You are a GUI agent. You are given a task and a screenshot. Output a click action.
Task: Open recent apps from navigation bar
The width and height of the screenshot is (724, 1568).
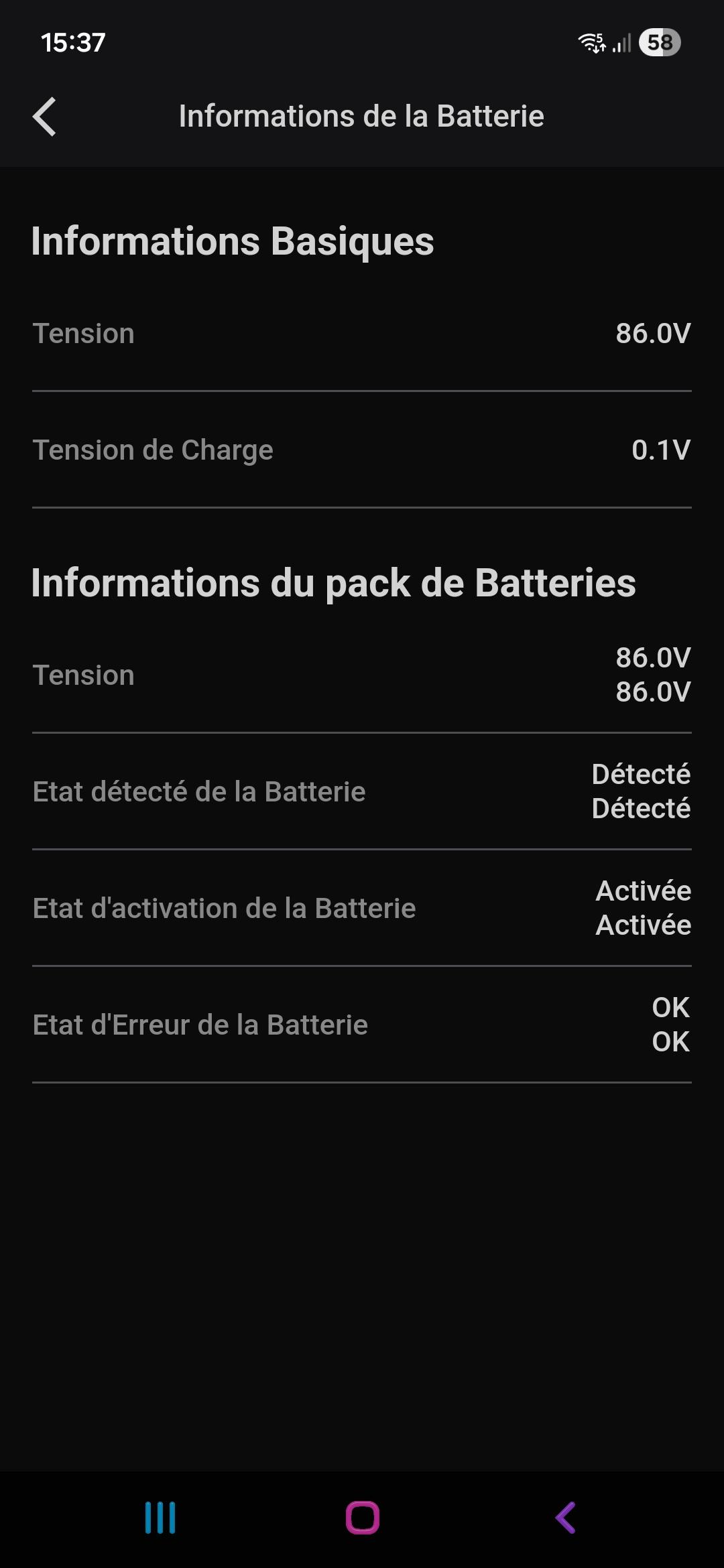click(160, 1518)
